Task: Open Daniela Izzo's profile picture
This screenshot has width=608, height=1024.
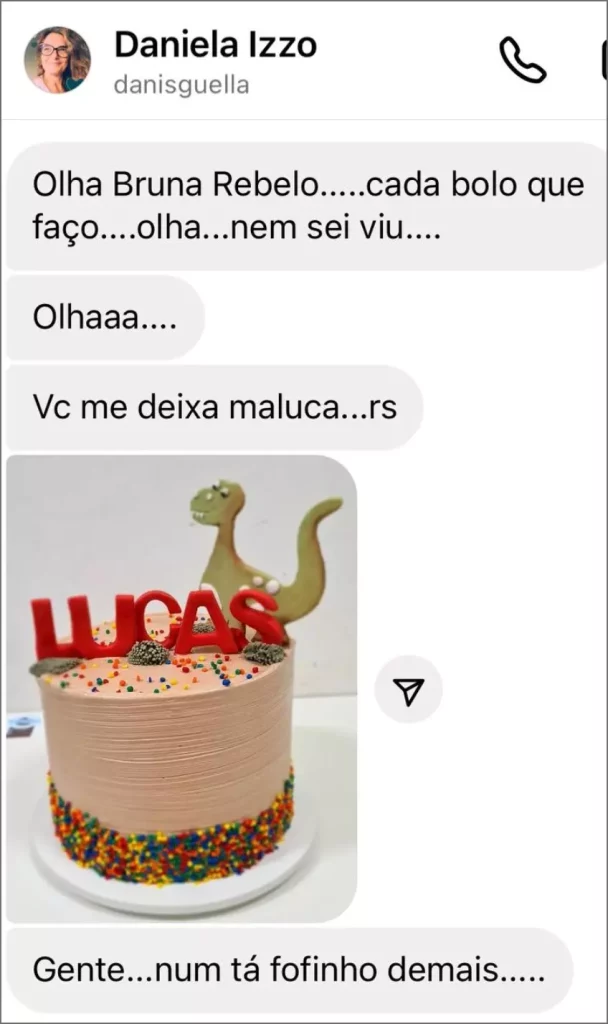Action: pyautogui.click(x=57, y=60)
